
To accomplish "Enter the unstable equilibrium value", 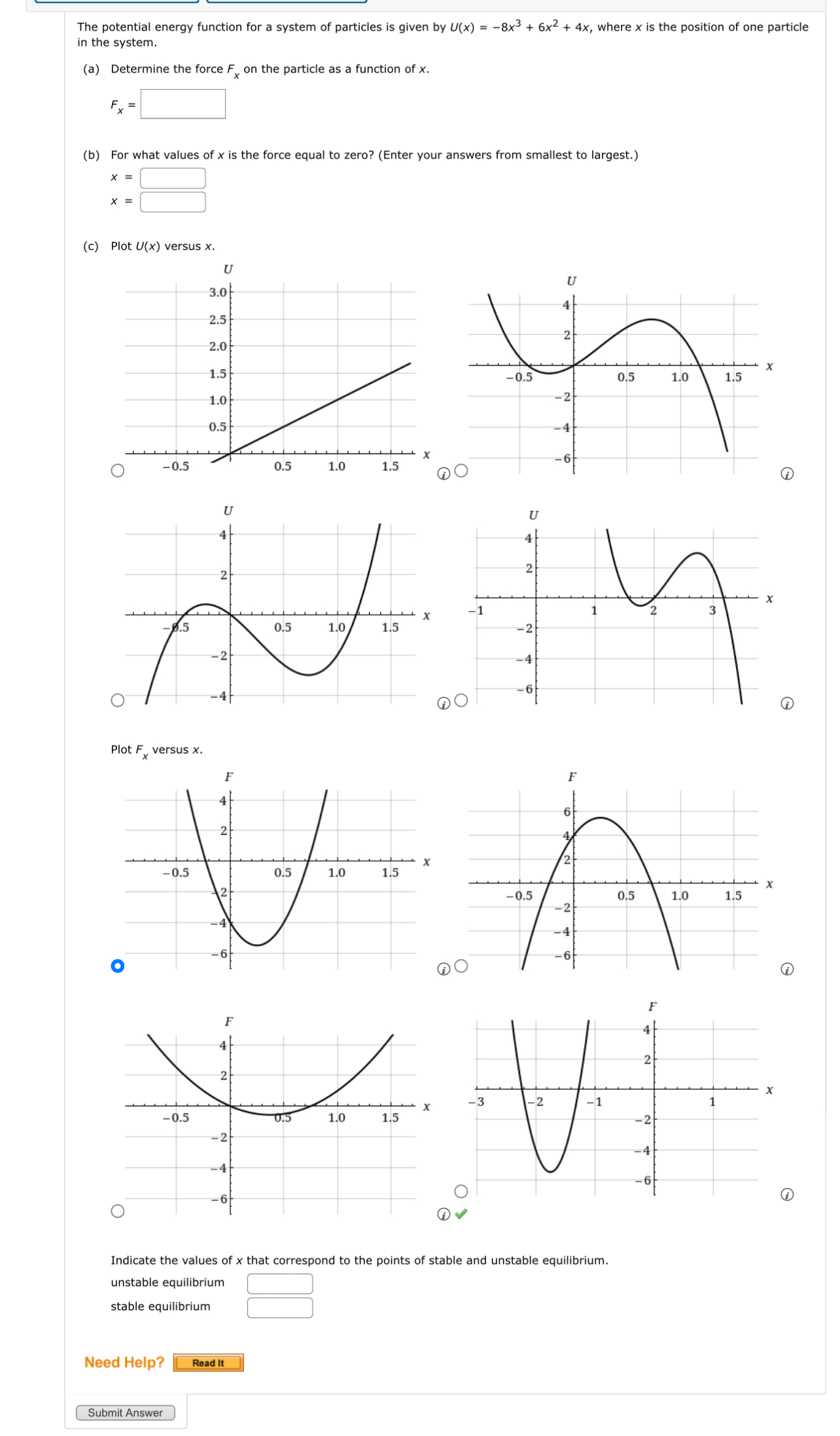I will [x=280, y=1284].
